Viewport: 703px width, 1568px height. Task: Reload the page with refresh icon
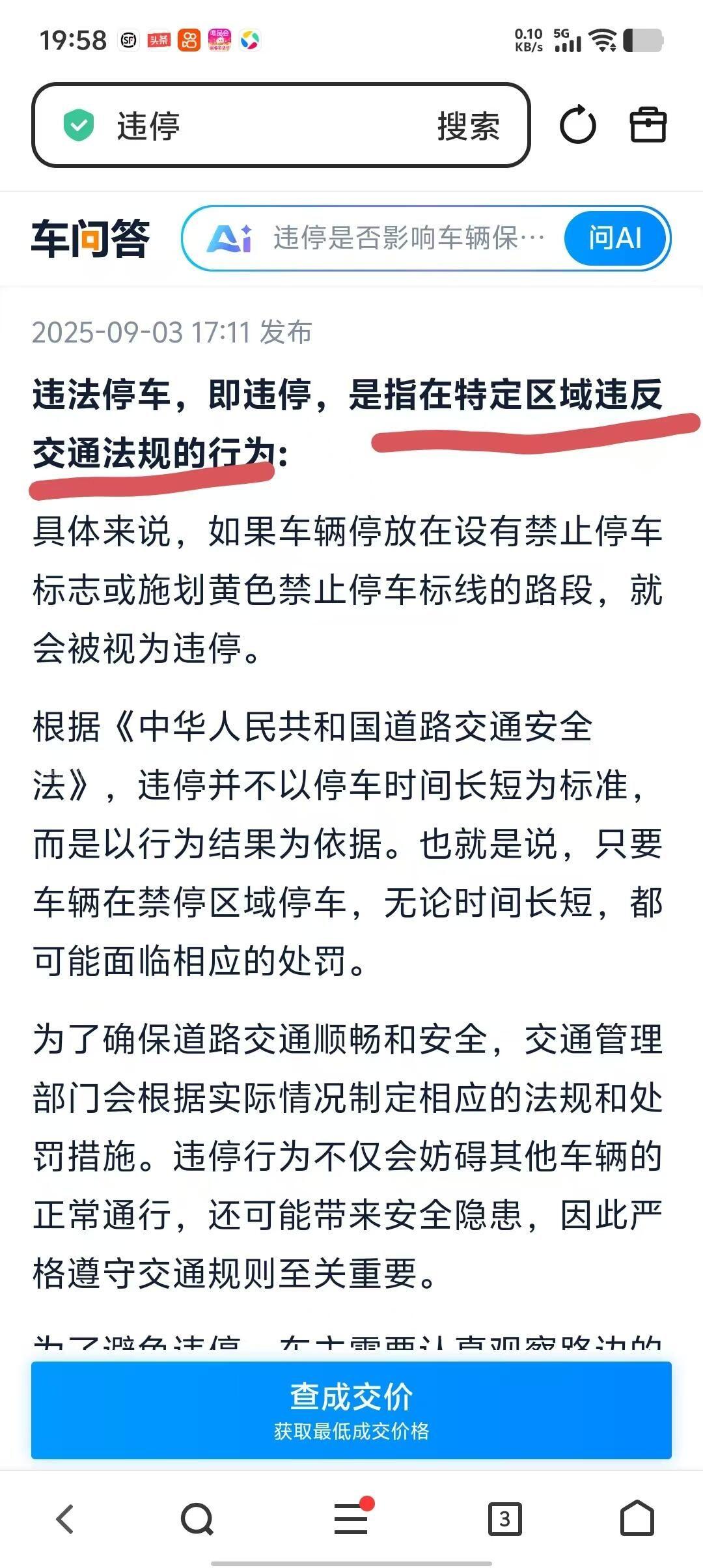click(x=577, y=125)
